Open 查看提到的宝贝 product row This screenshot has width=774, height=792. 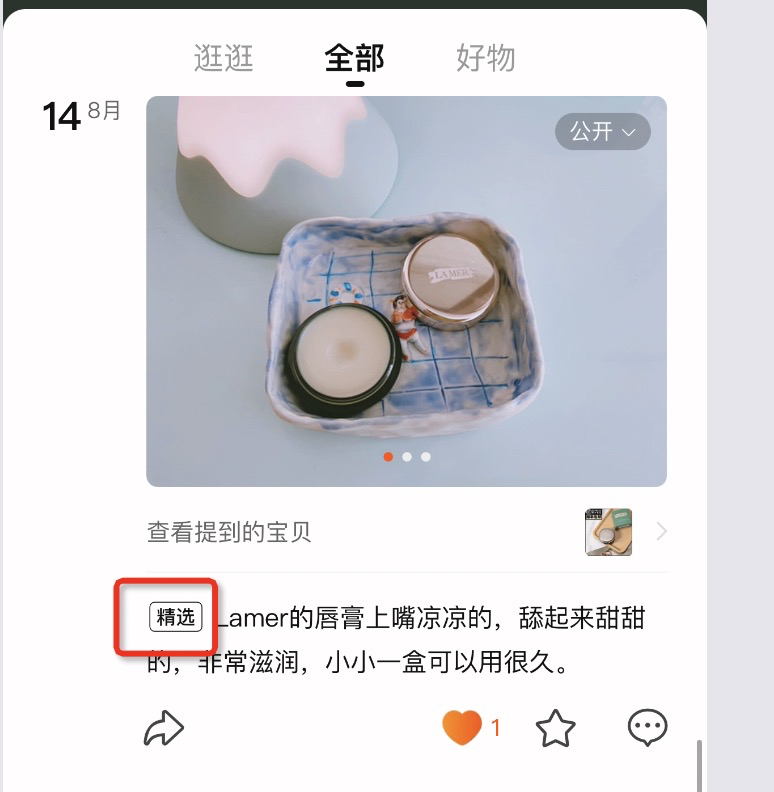pos(406,532)
